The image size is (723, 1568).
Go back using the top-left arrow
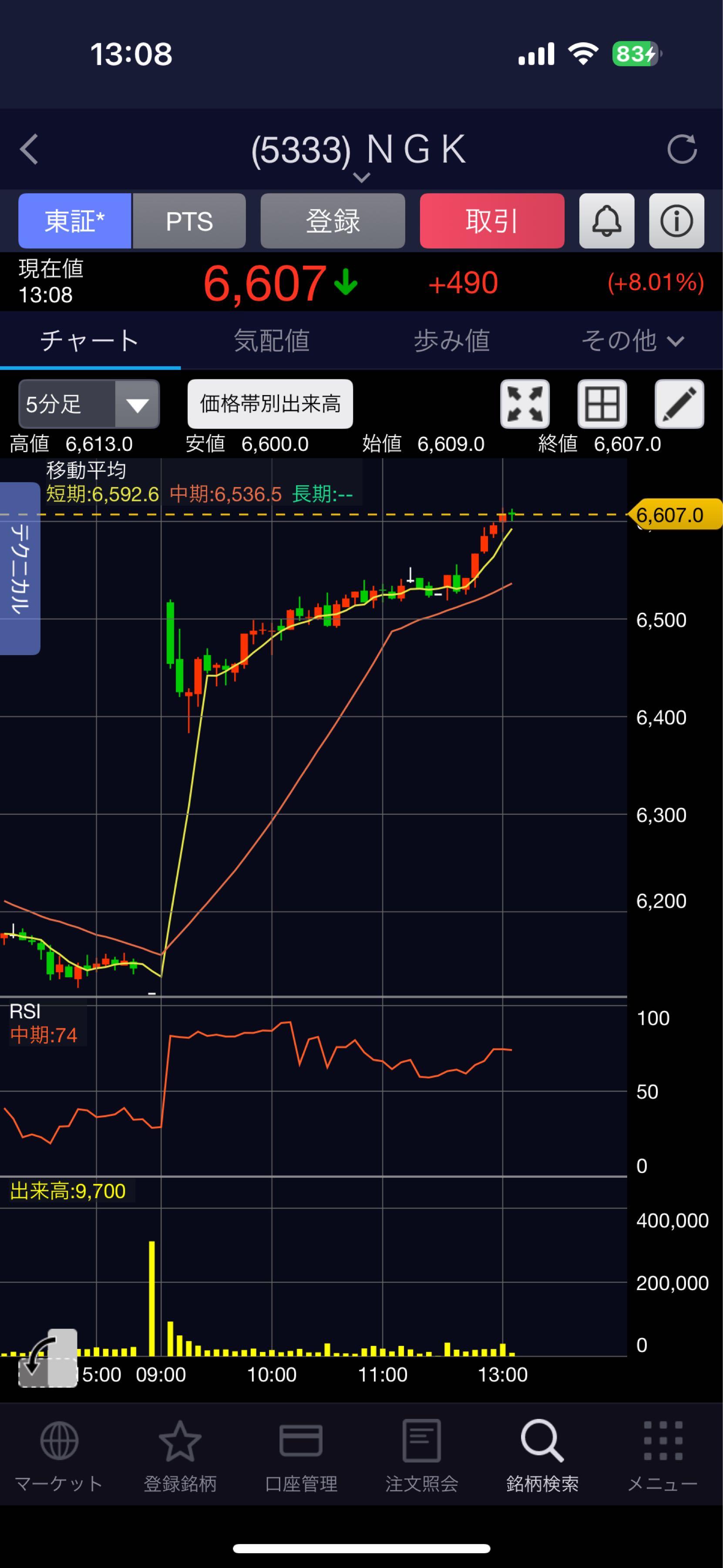pyautogui.click(x=29, y=149)
